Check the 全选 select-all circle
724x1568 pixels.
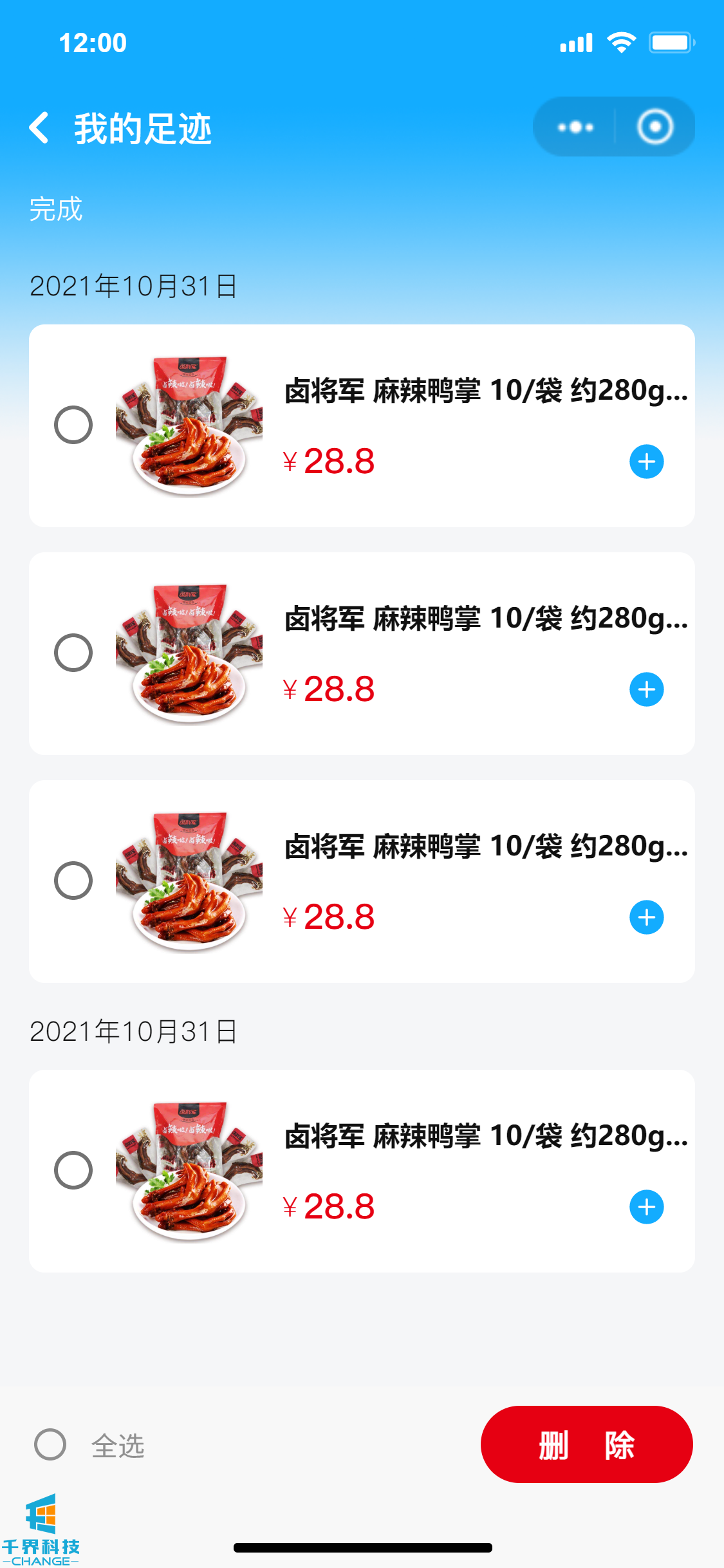[50, 1444]
